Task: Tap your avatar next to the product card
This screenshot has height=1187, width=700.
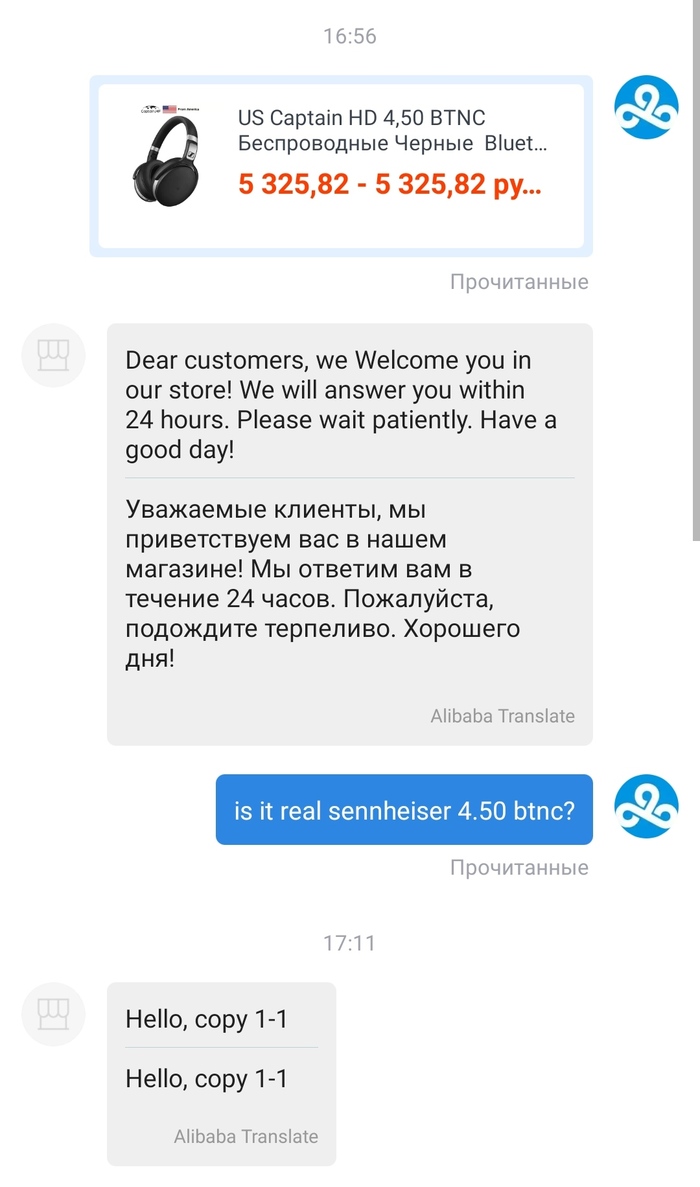Action: pos(646,108)
